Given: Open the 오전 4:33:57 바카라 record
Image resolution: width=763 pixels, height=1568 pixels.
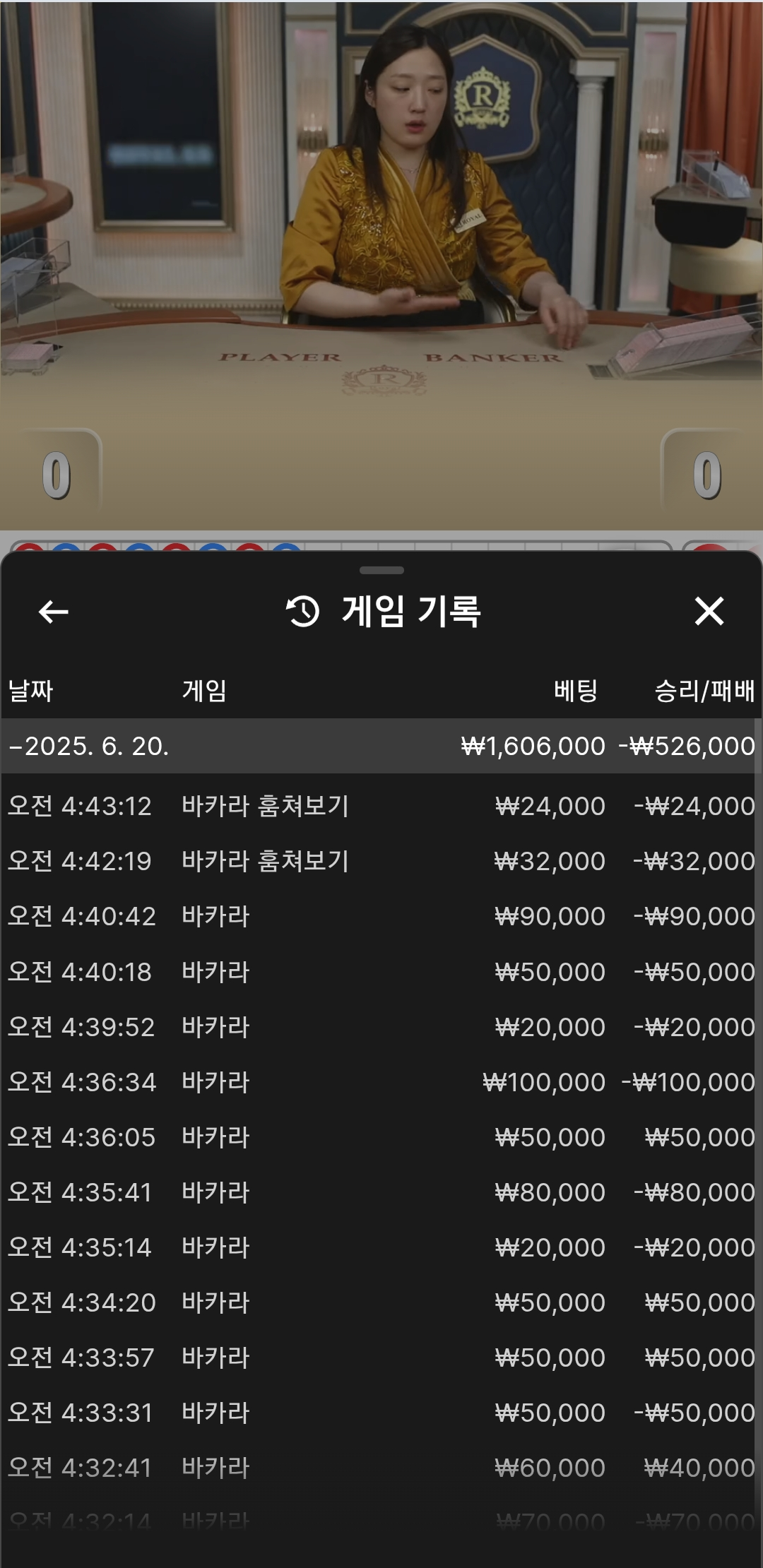Looking at the screenshot, I should click(x=380, y=1358).
